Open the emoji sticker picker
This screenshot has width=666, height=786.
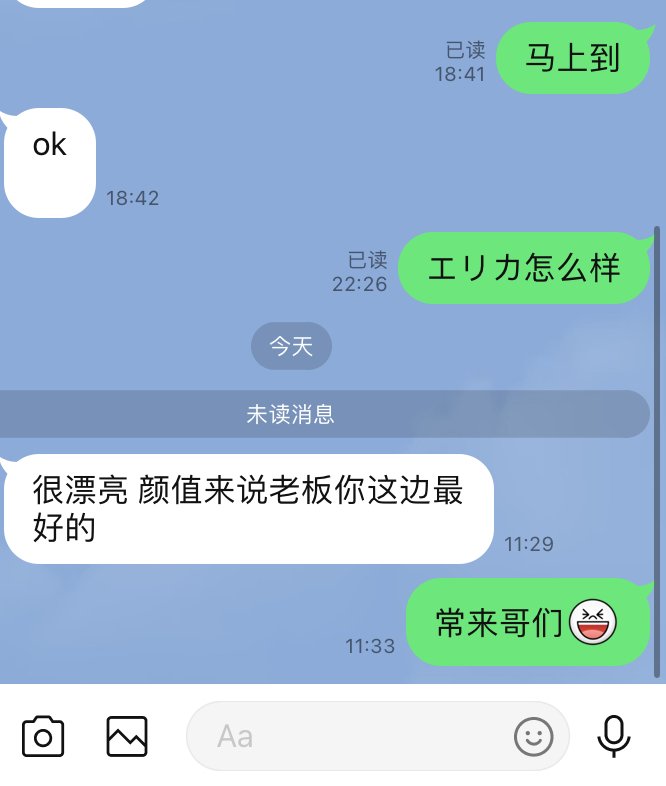click(533, 737)
